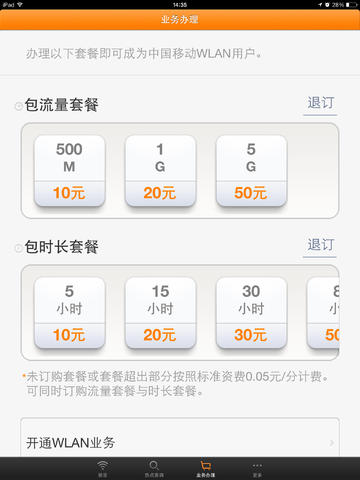This screenshot has height=480, width=360.
Task: Unsubscribe via 退订 next to 包流量套餐
Action: coord(320,104)
